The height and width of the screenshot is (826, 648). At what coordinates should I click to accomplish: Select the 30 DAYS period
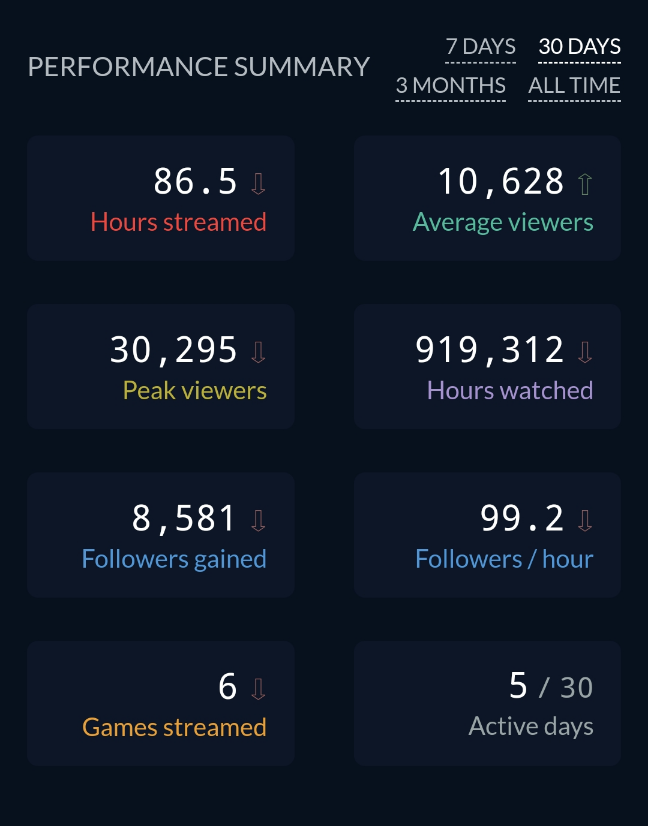pyautogui.click(x=579, y=47)
